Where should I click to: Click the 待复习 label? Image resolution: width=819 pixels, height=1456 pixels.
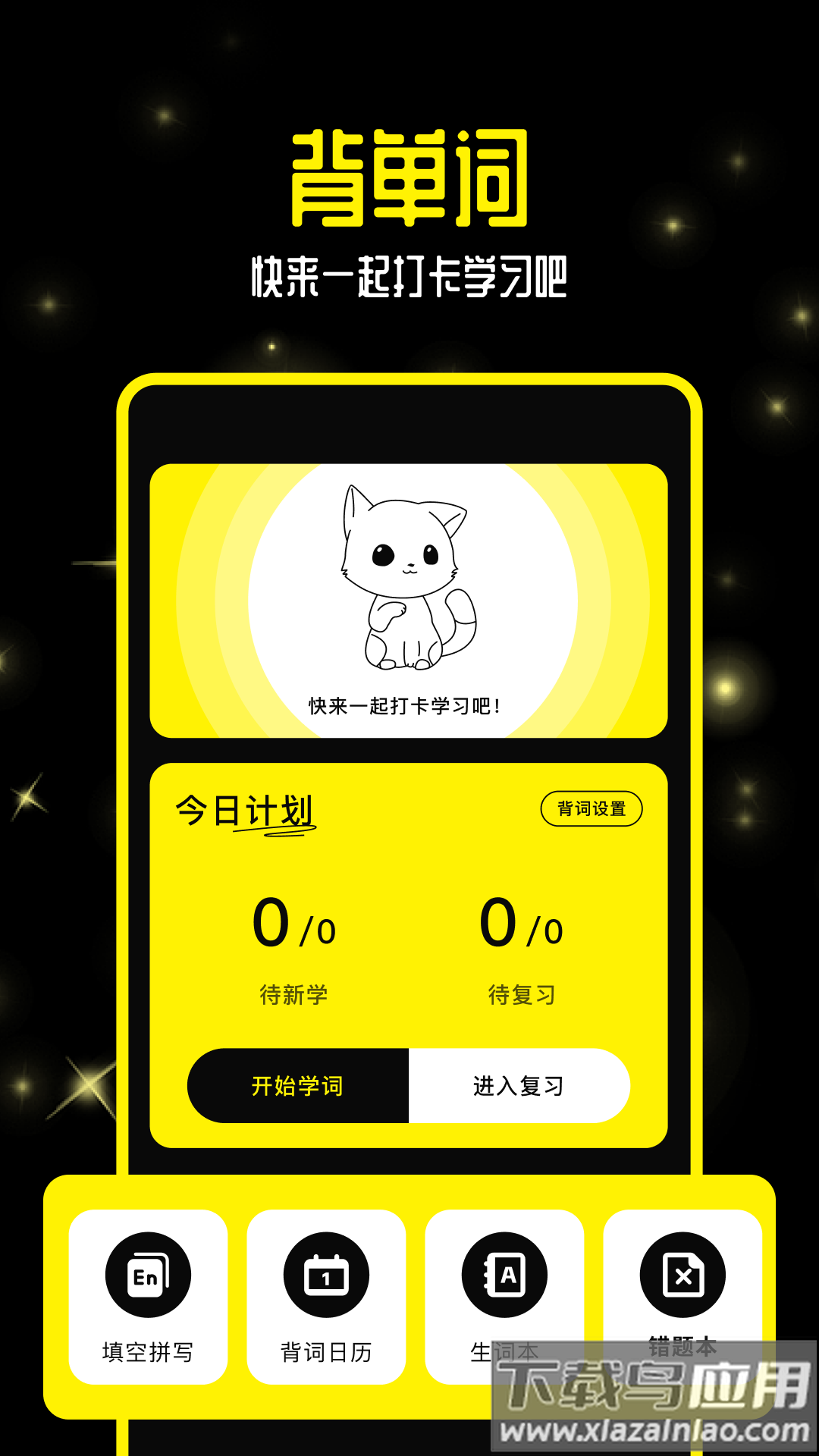tap(522, 990)
